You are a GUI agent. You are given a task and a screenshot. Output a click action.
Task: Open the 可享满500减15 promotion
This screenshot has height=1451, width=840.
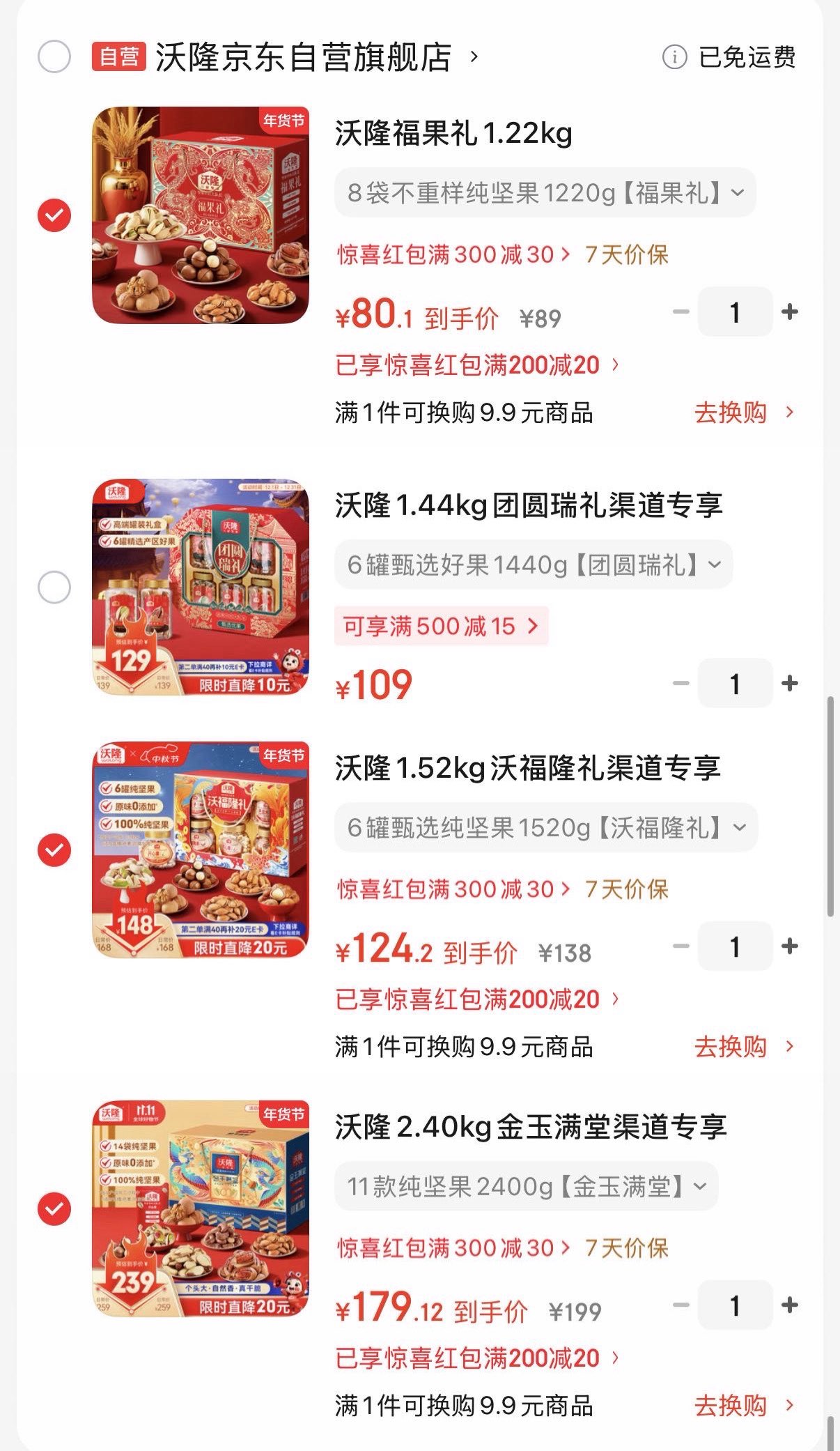441,626
